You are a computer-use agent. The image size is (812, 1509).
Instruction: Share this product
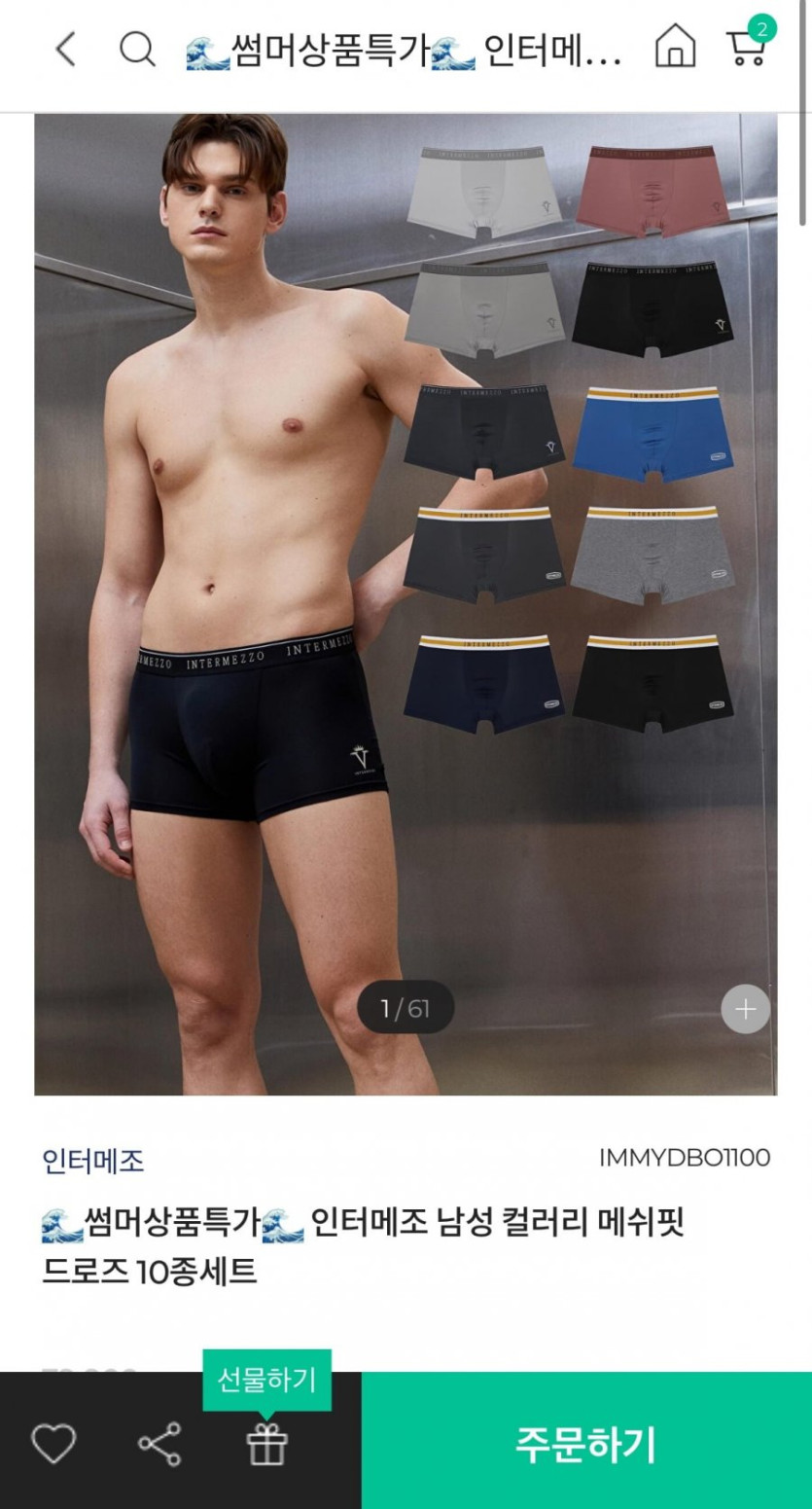coord(159,1444)
